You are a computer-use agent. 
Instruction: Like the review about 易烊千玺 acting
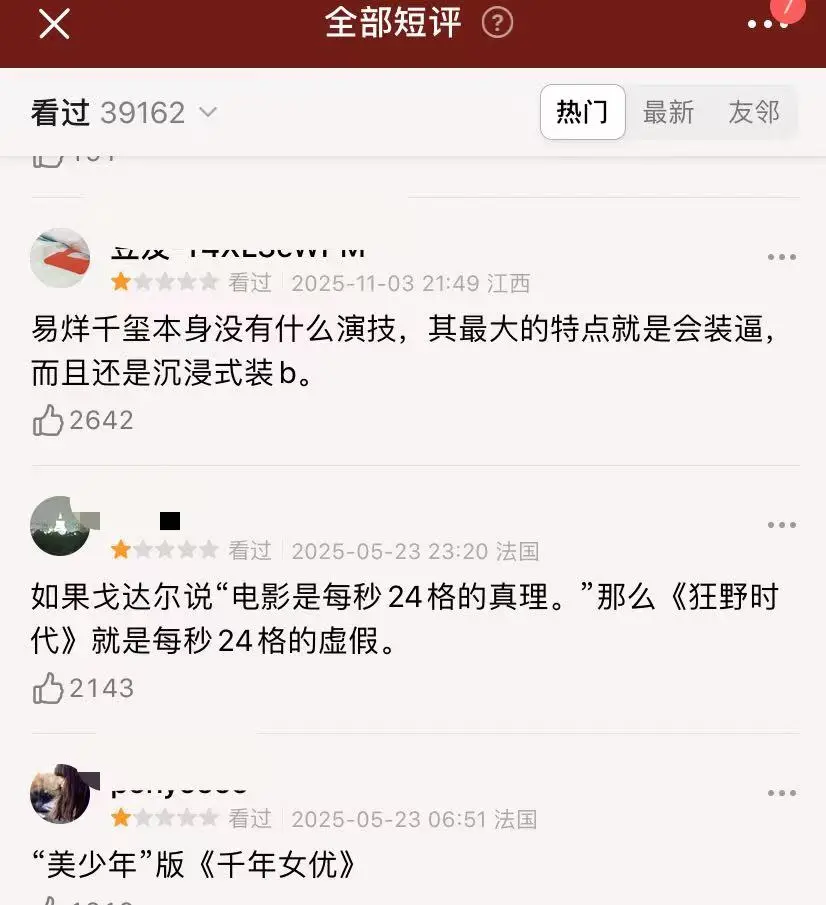[x=48, y=420]
